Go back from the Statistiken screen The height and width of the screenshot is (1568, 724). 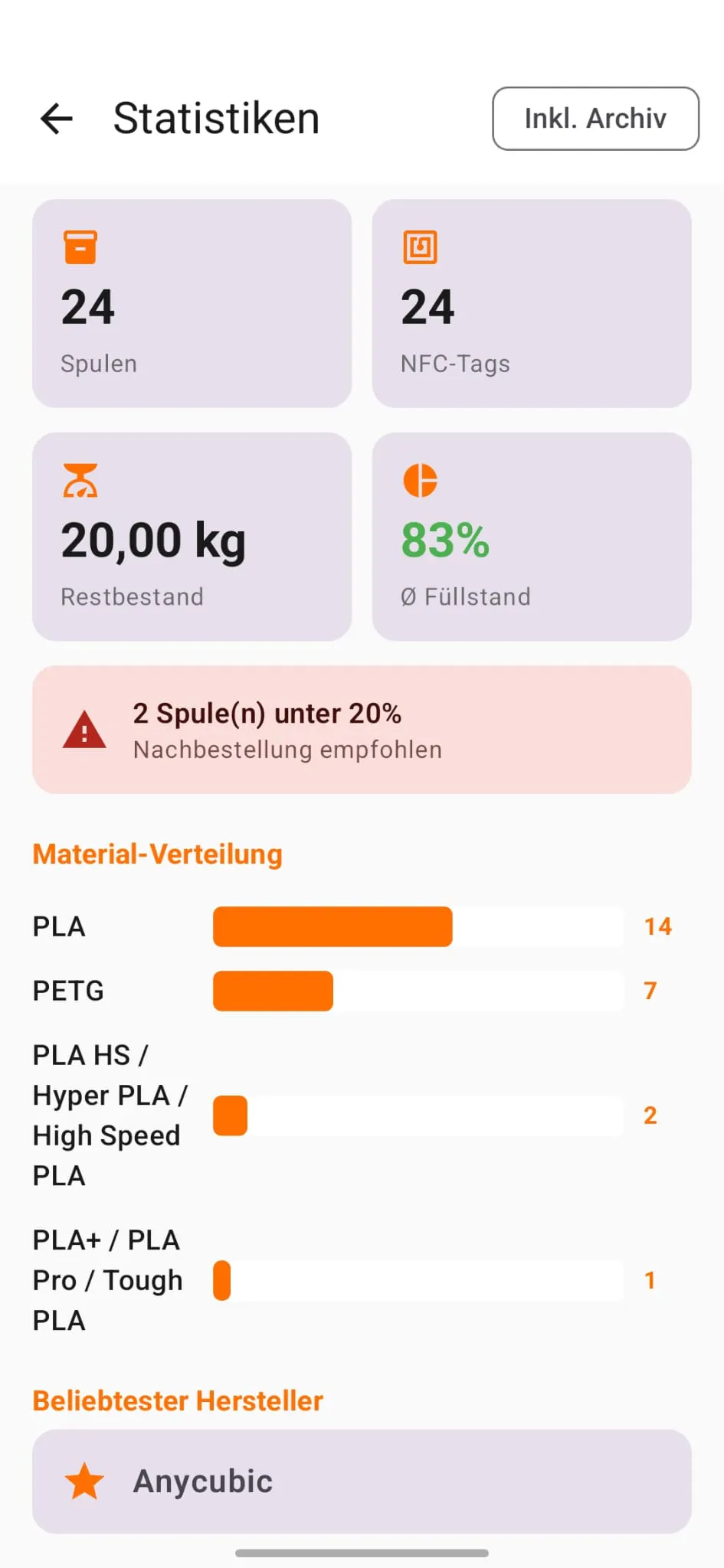point(57,119)
